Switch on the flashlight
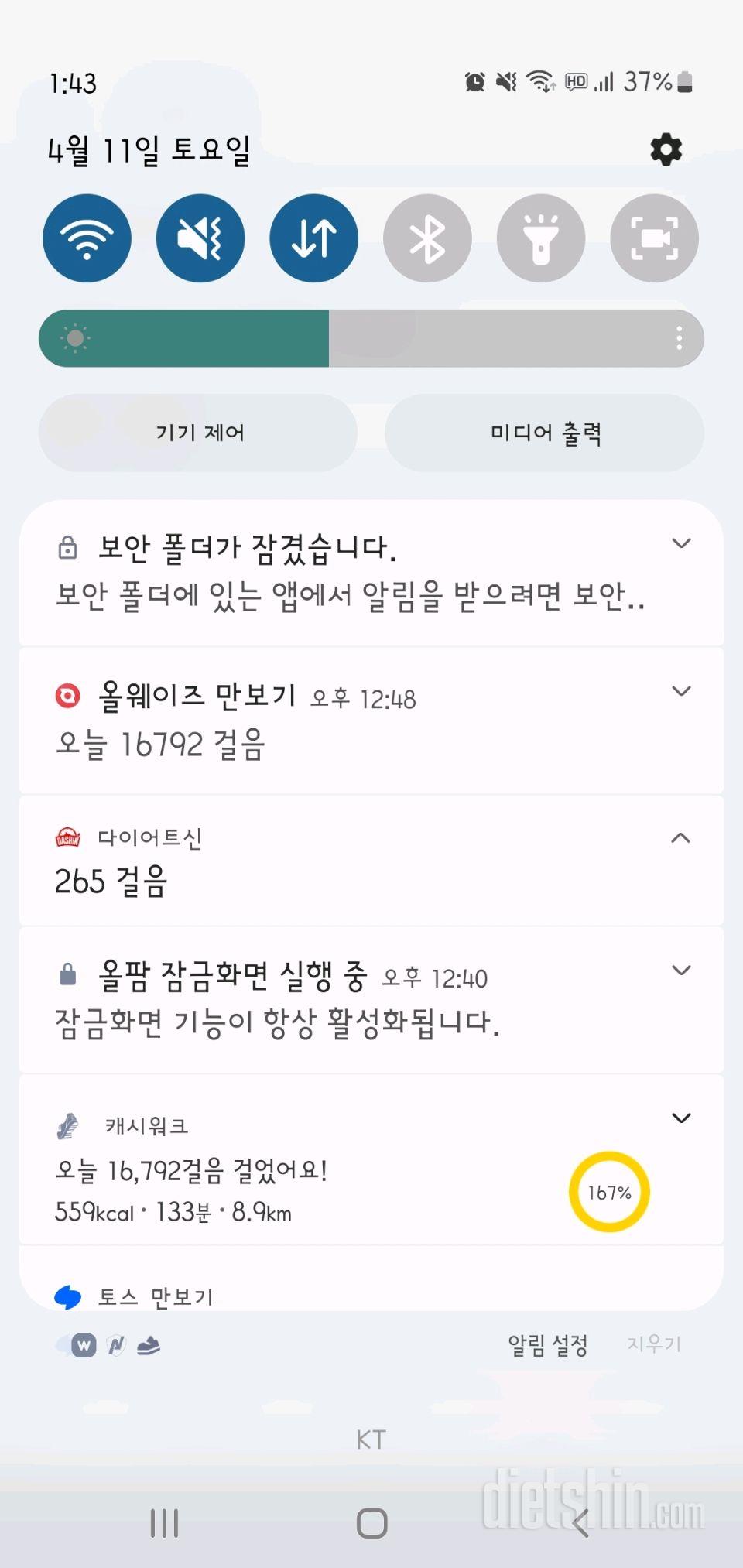 [541, 238]
